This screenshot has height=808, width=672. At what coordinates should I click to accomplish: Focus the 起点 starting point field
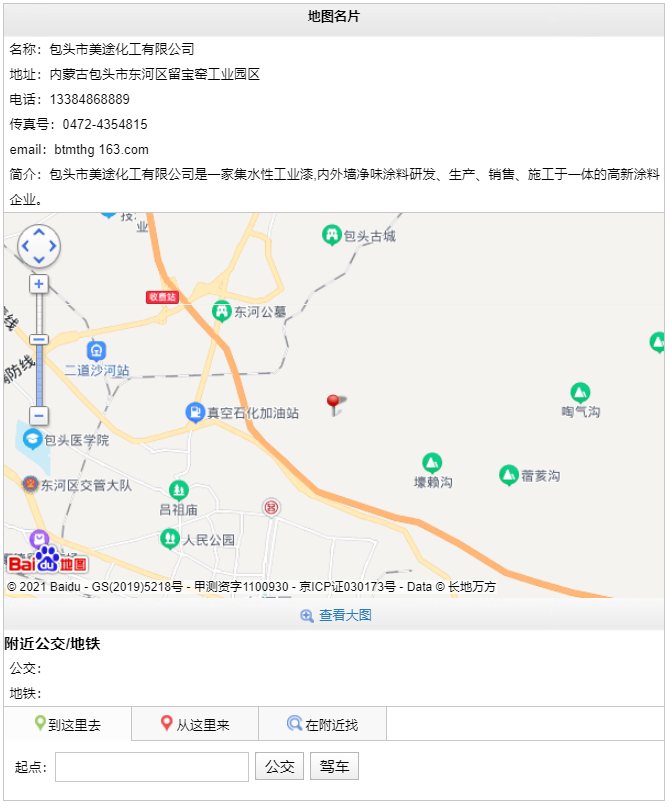(151, 767)
